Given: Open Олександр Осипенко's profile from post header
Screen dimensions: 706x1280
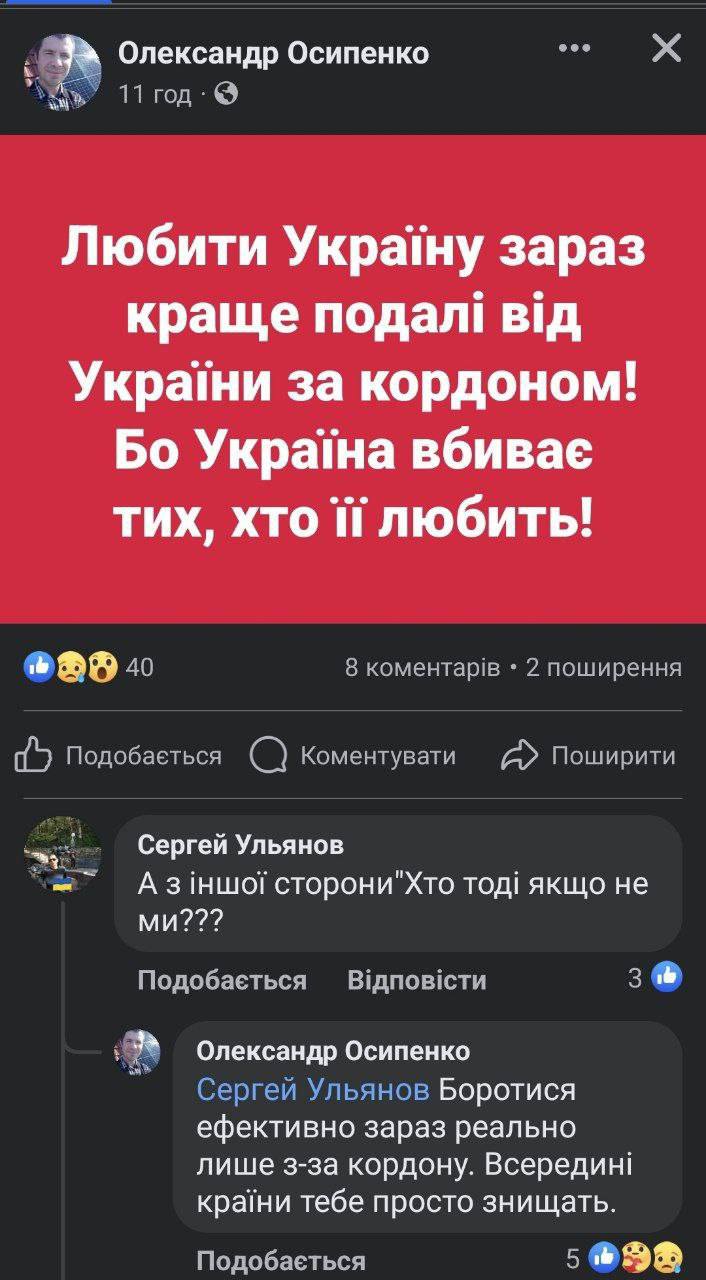Looking at the screenshot, I should click(273, 54).
